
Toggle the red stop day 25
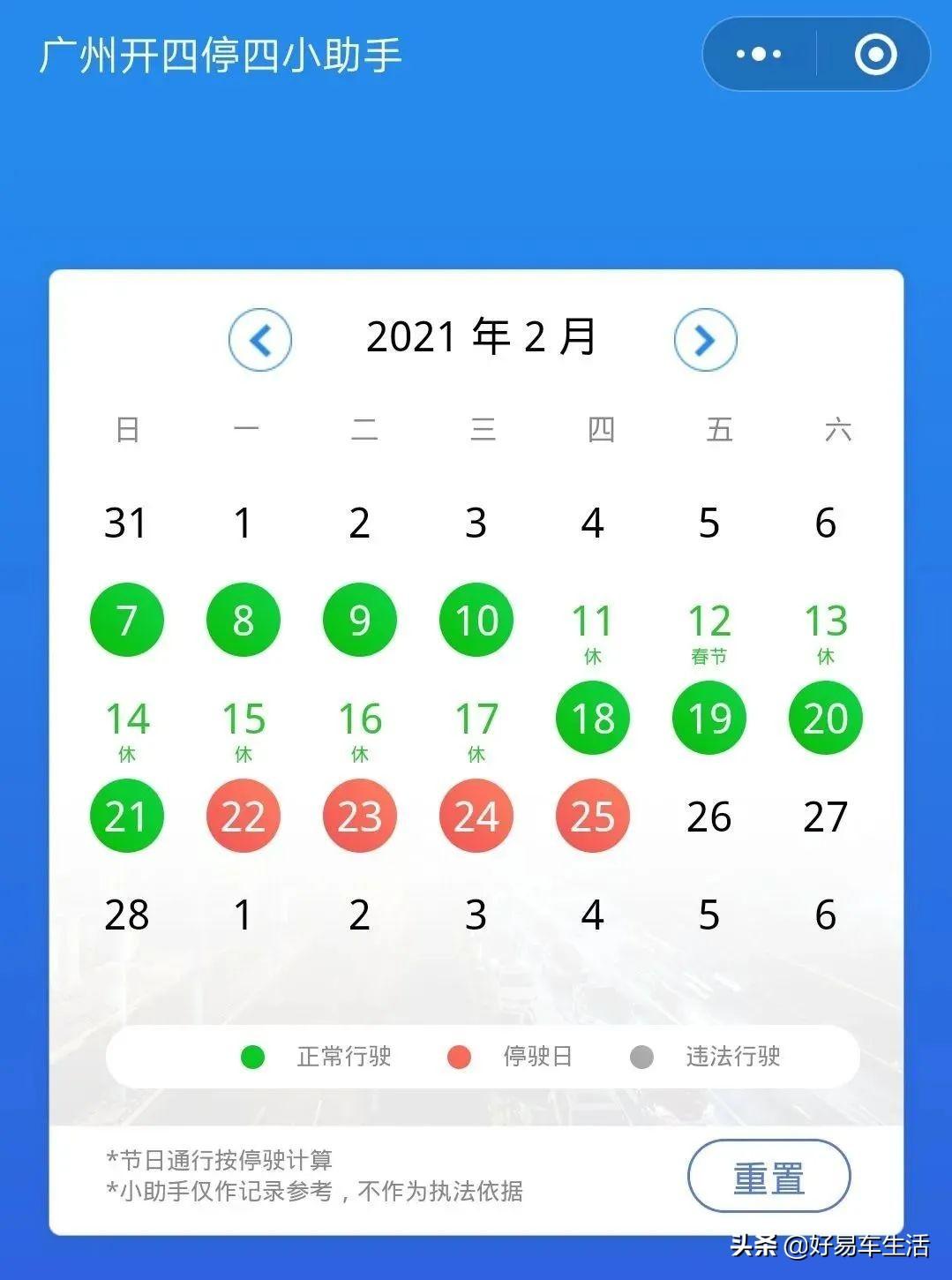coord(592,817)
